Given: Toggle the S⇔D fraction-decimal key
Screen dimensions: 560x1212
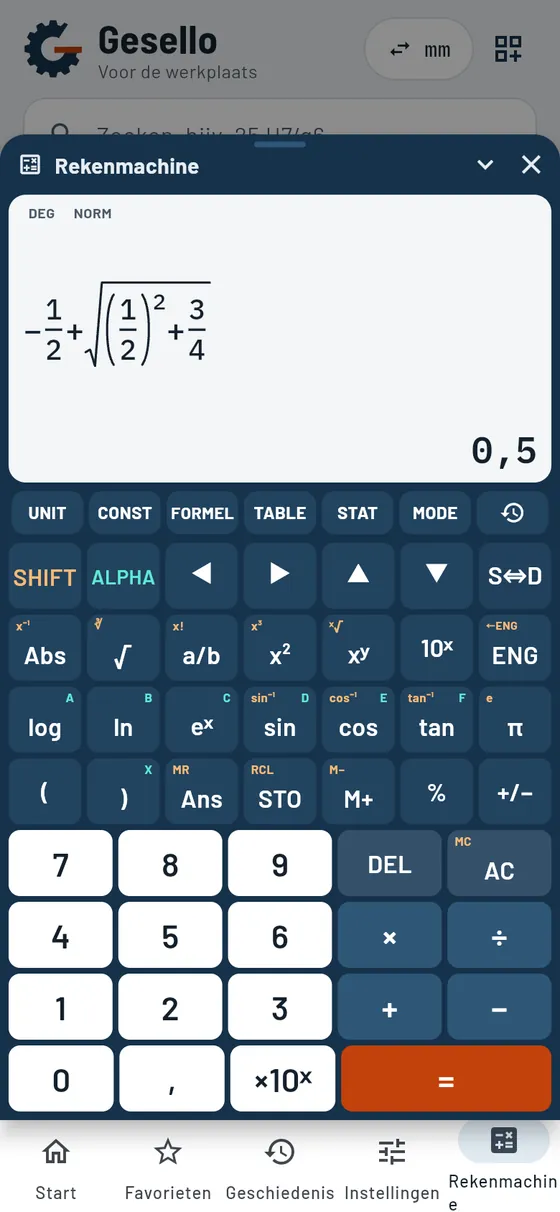Looking at the screenshot, I should (515, 576).
